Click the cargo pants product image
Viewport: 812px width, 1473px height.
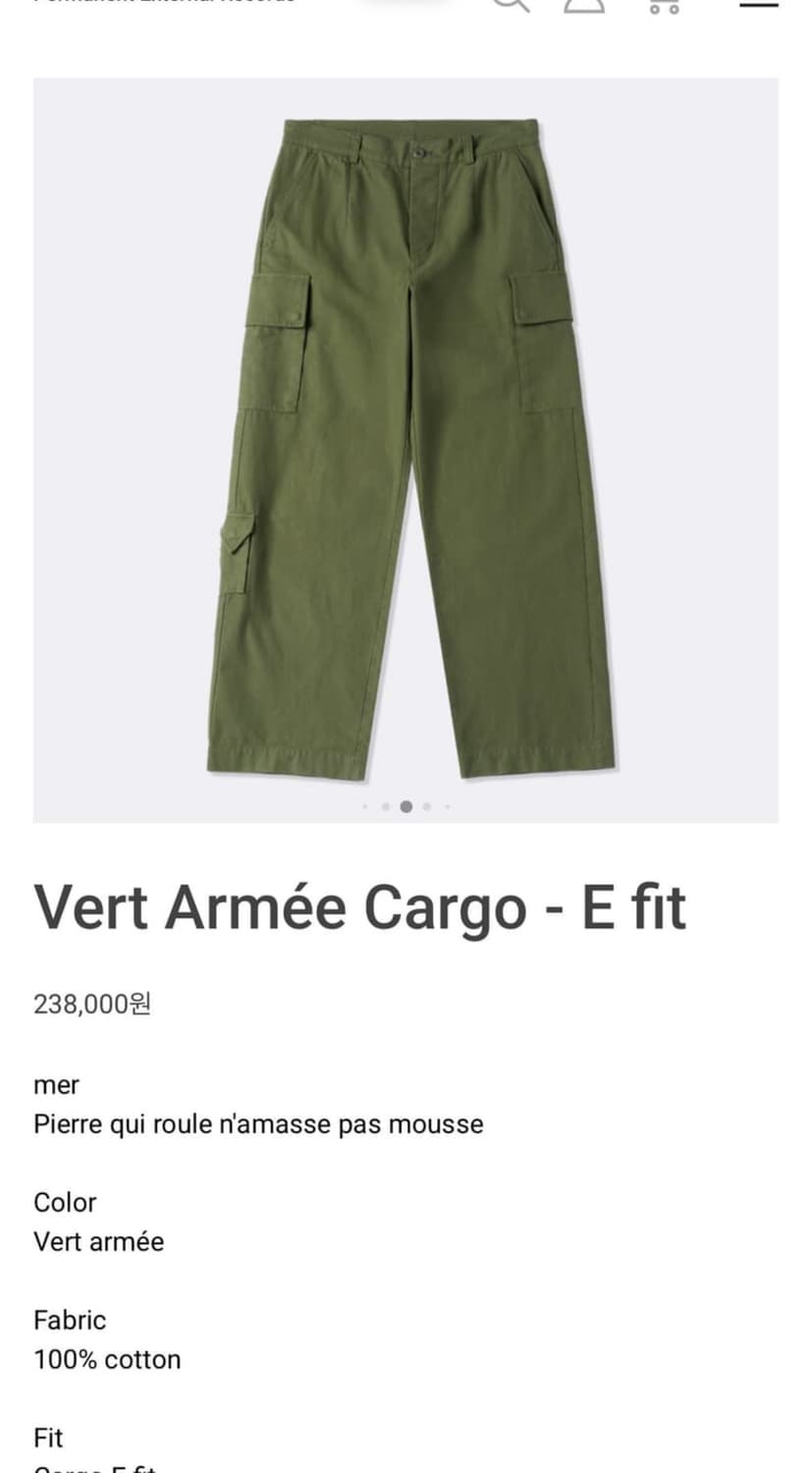[x=406, y=442]
